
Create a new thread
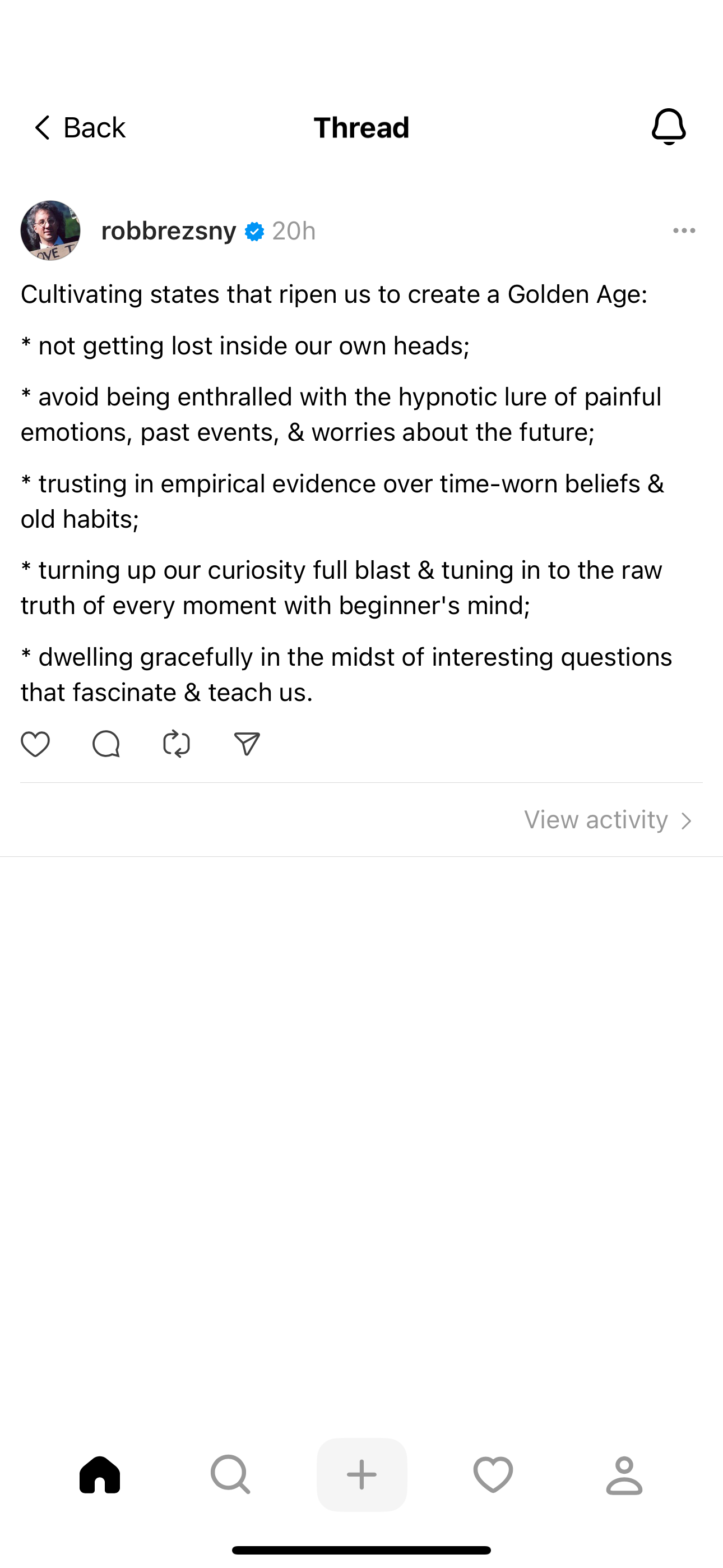(361, 1474)
